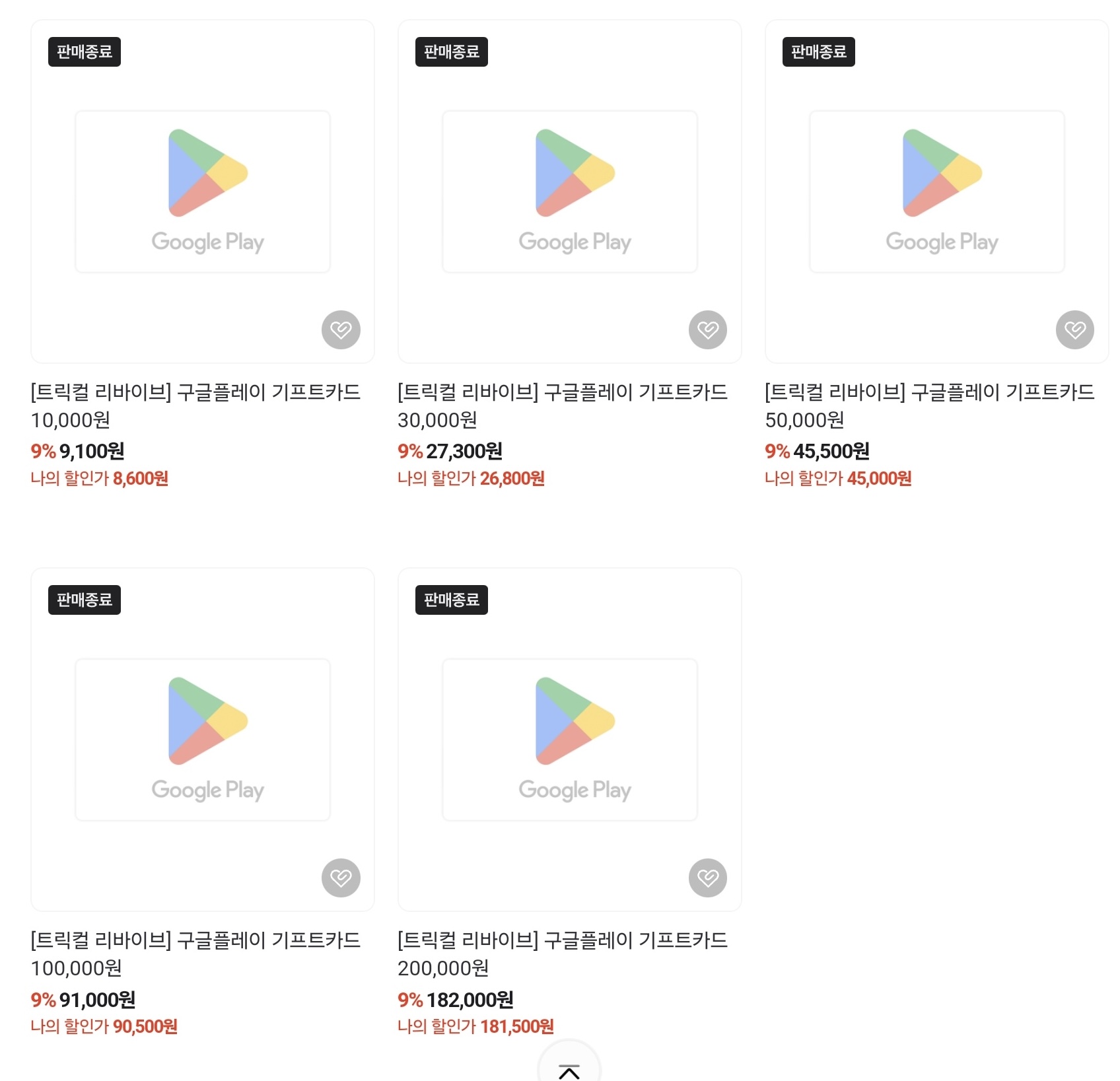Wishlist the 10,000원 gift card with the heart

pyautogui.click(x=341, y=330)
